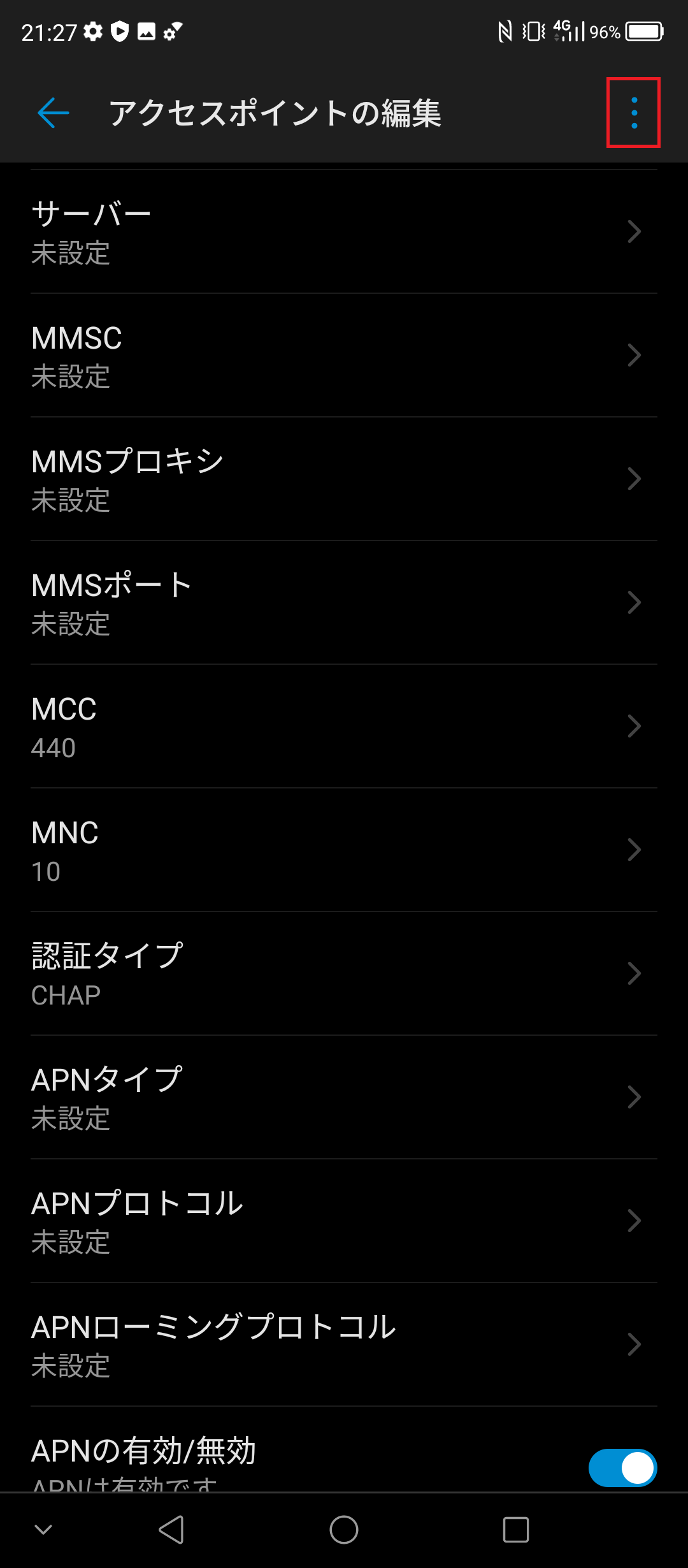
Task: Disable the APNの有効/無効 switch
Action: tap(622, 1468)
